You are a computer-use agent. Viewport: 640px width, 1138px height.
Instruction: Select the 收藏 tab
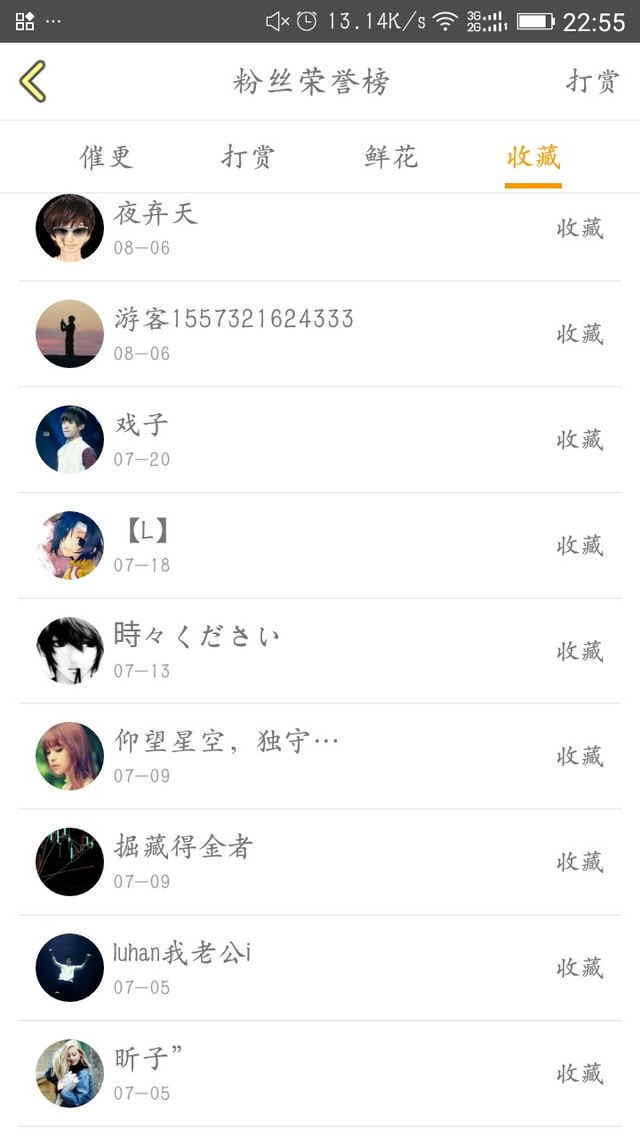[x=533, y=157]
